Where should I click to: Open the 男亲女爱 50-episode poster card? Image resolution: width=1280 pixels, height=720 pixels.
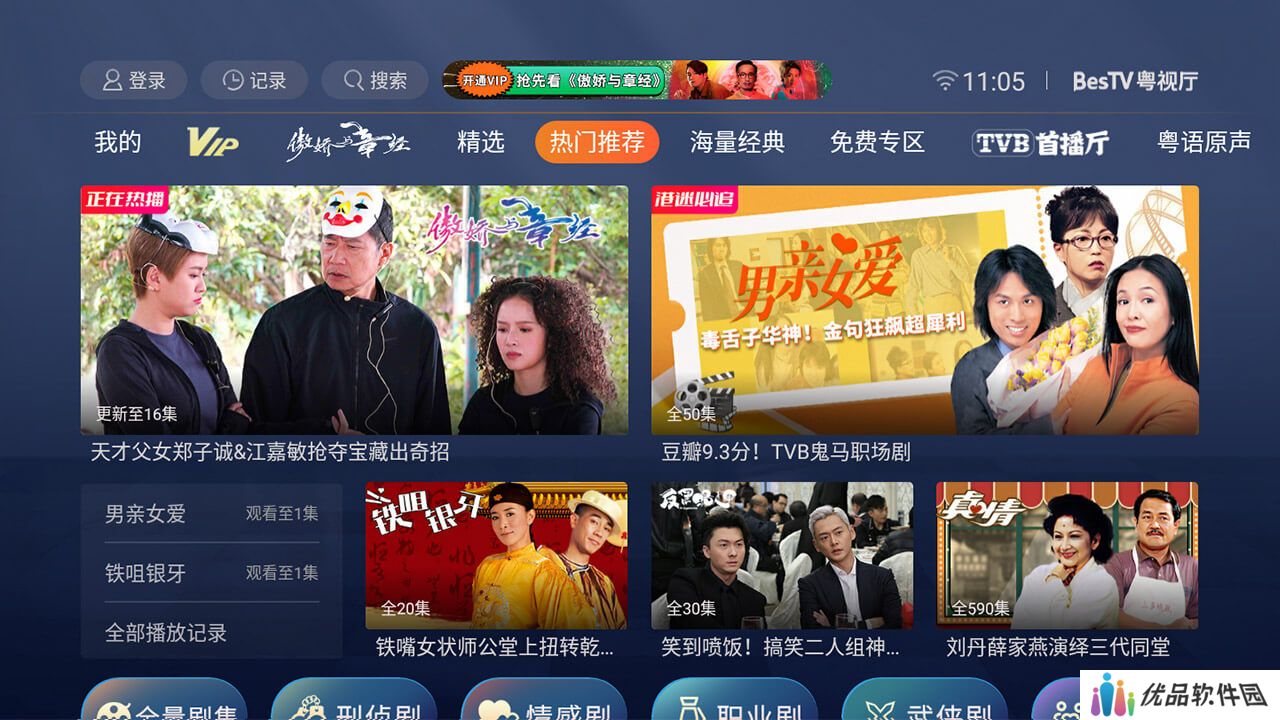pyautogui.click(x=924, y=310)
